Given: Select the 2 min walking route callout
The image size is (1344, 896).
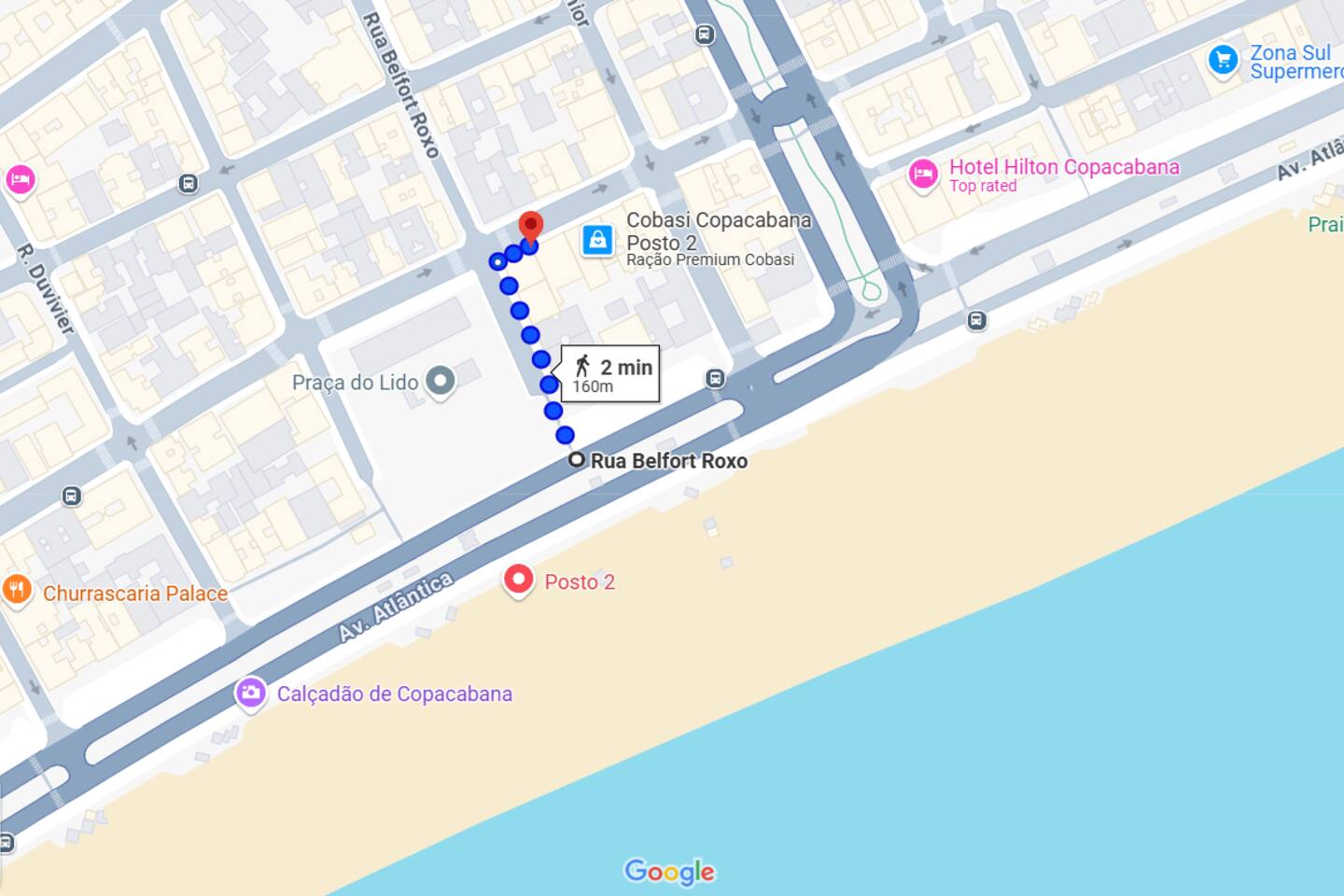Looking at the screenshot, I should 610,374.
